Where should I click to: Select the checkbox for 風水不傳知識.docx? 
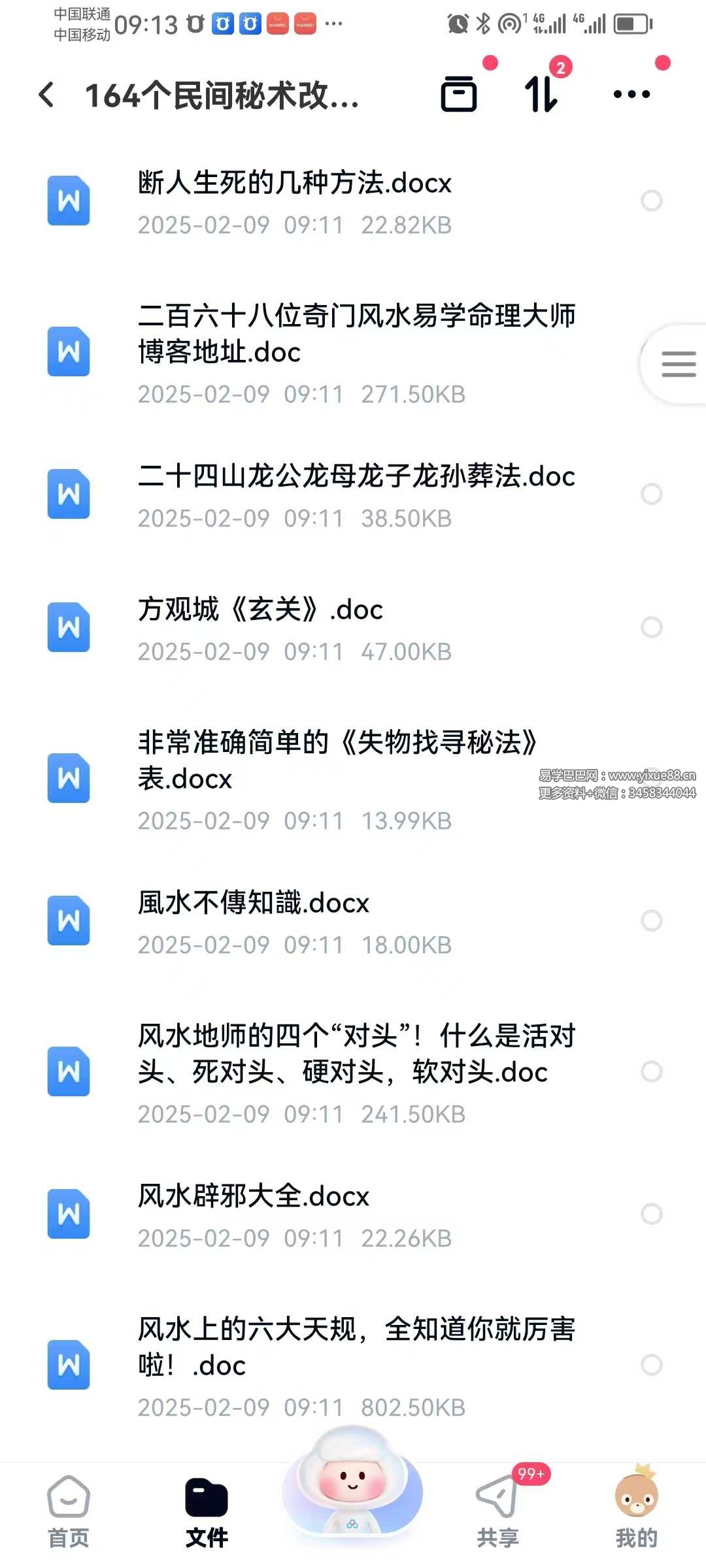pyautogui.click(x=652, y=921)
